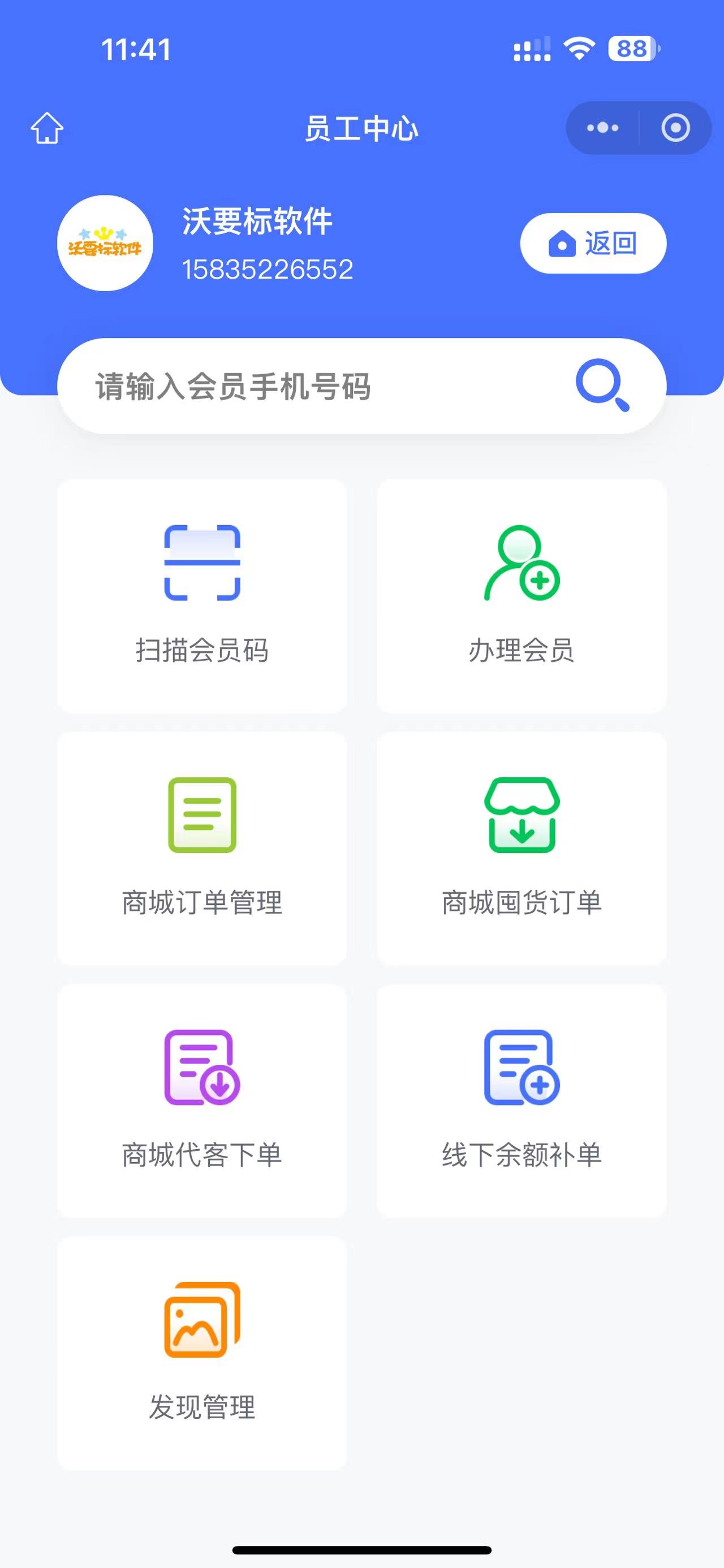Open 商城囤货订单 card
This screenshot has width=724, height=1568.
[x=522, y=848]
